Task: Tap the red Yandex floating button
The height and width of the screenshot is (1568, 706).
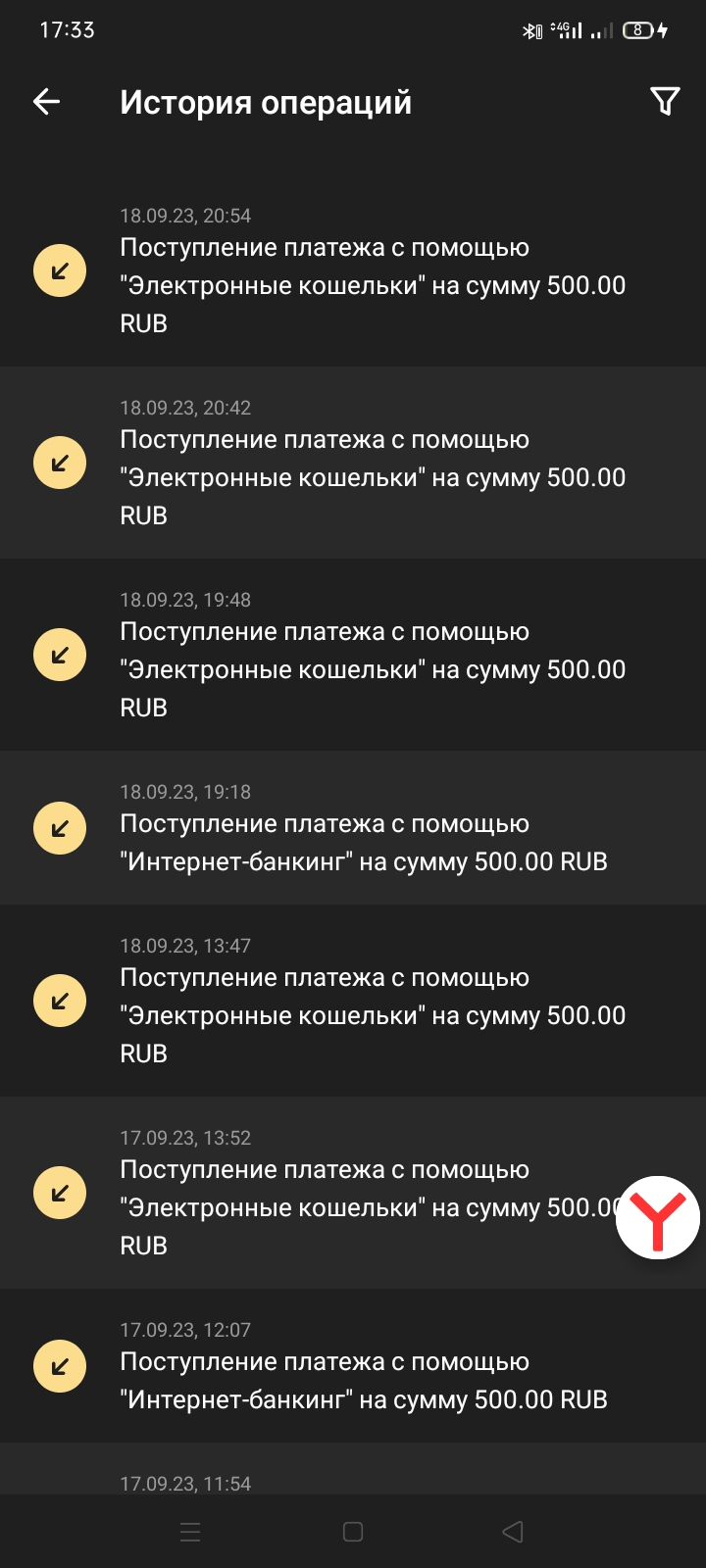Action: pos(657,1218)
